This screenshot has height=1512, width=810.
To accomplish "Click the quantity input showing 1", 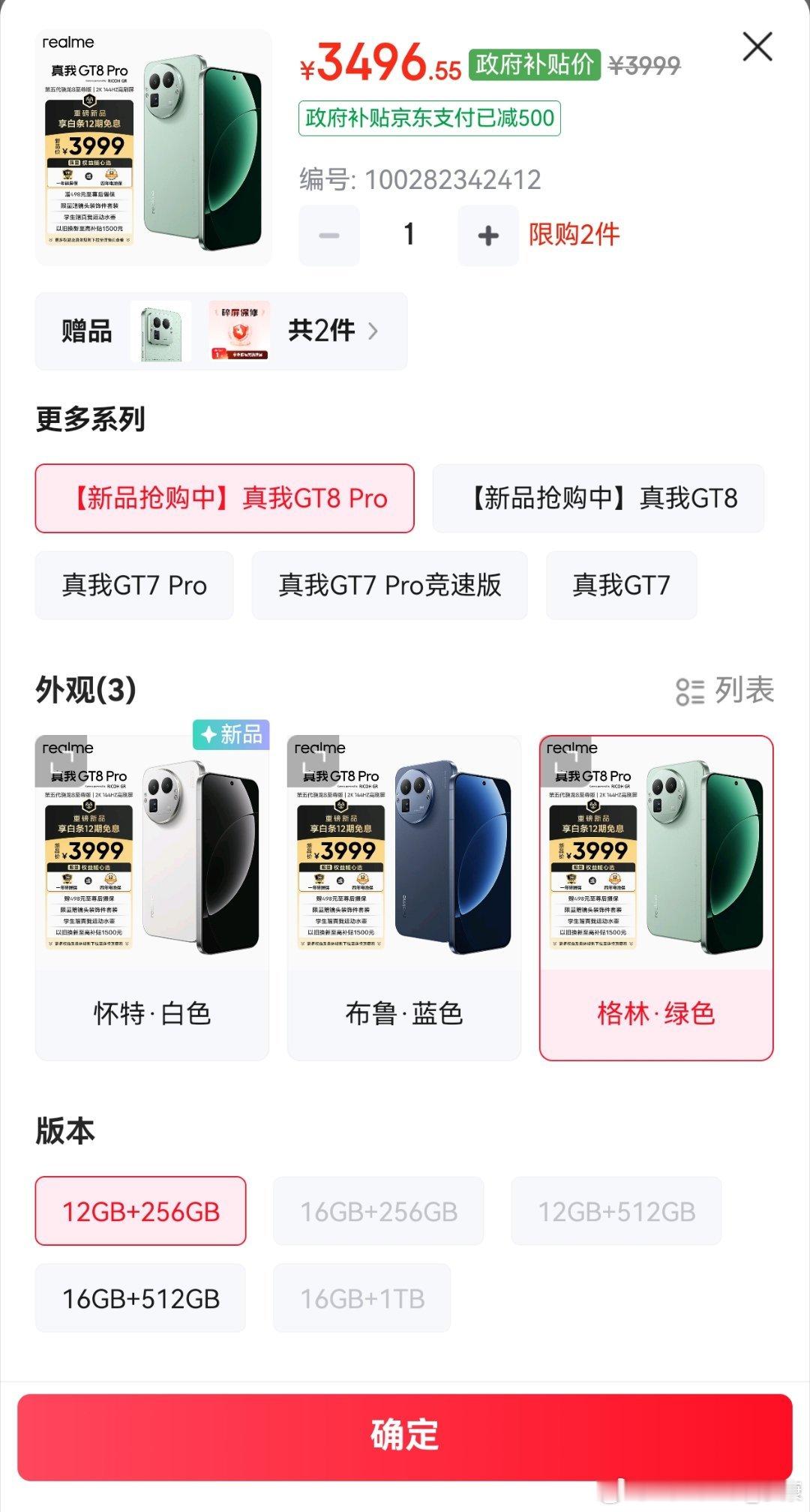I will pos(407,235).
